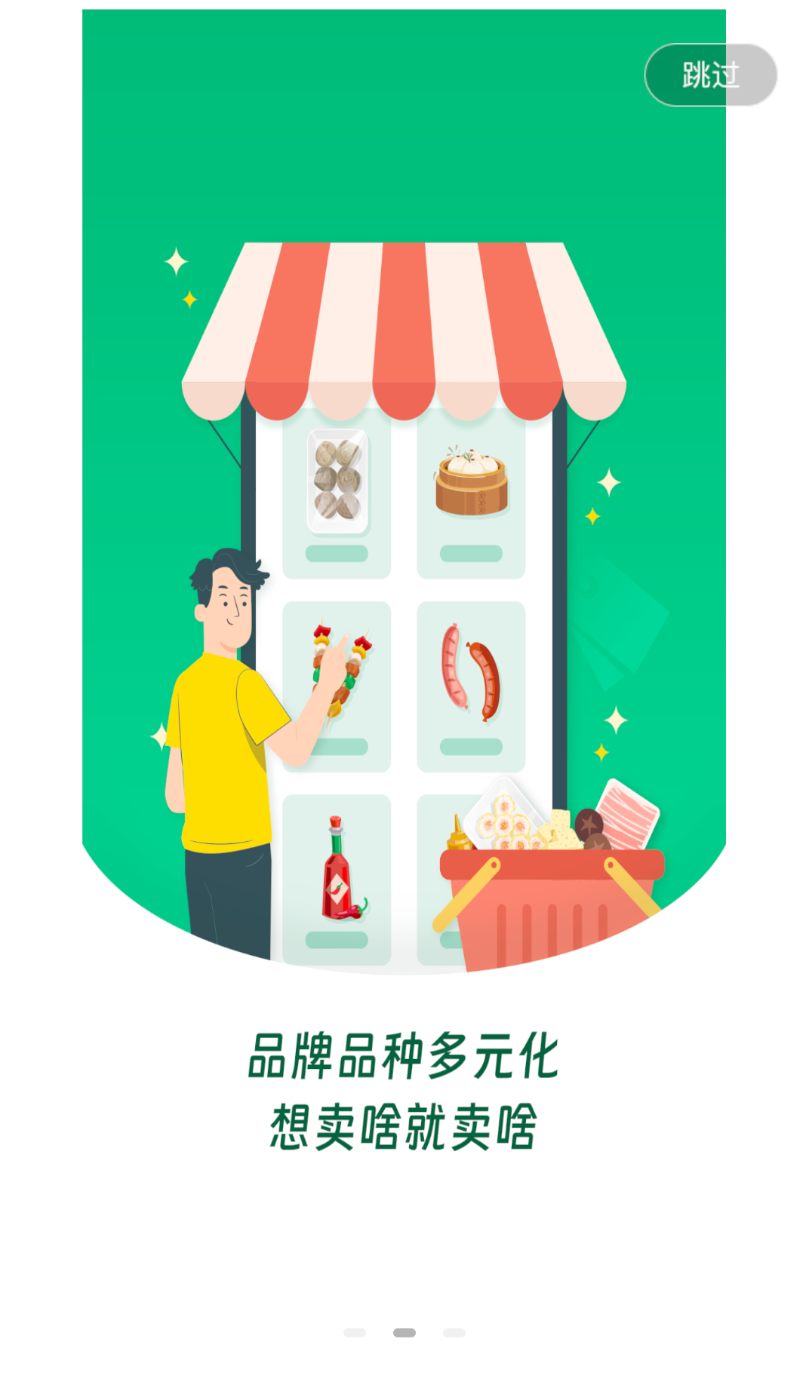Viewport: 806px width, 1387px height.
Task: Select the steamed bun basket icon
Action: 471,482
